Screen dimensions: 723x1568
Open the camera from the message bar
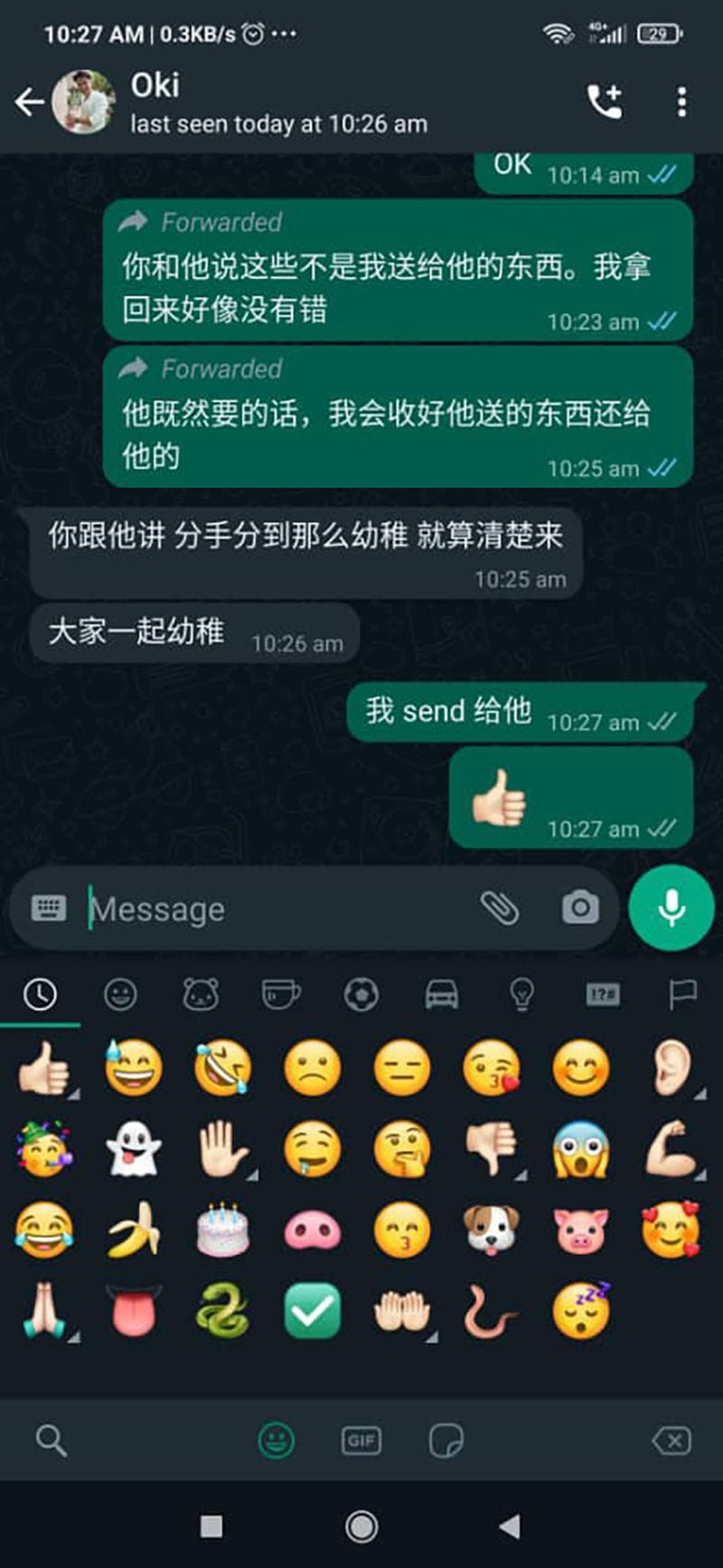[579, 907]
